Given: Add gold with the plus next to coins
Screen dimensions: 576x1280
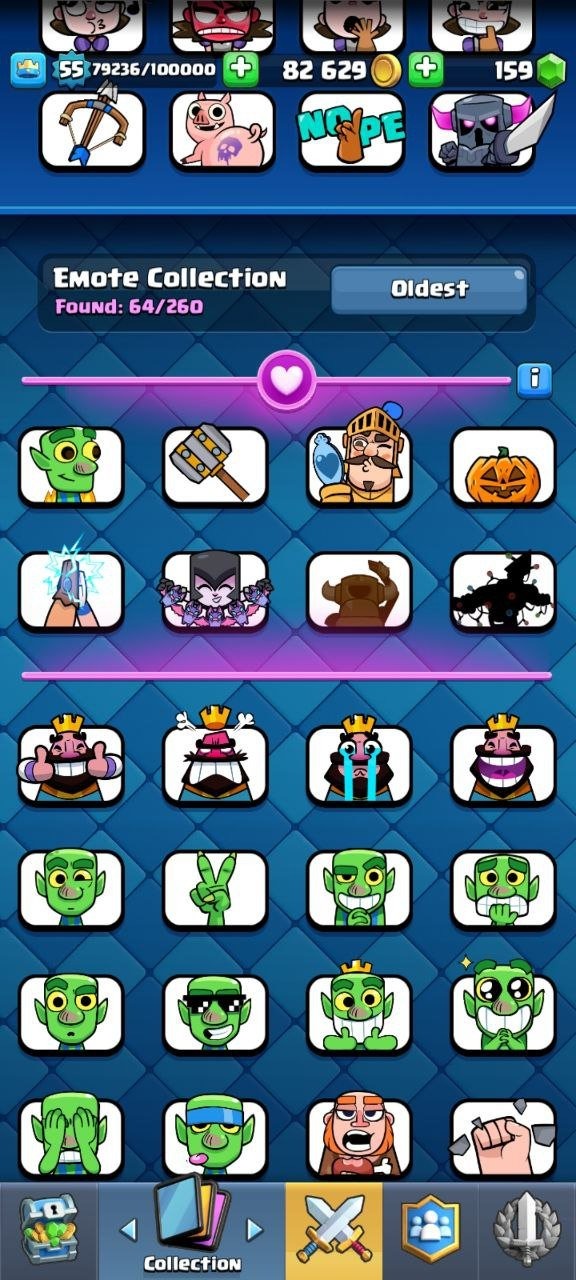Looking at the screenshot, I should [x=426, y=69].
